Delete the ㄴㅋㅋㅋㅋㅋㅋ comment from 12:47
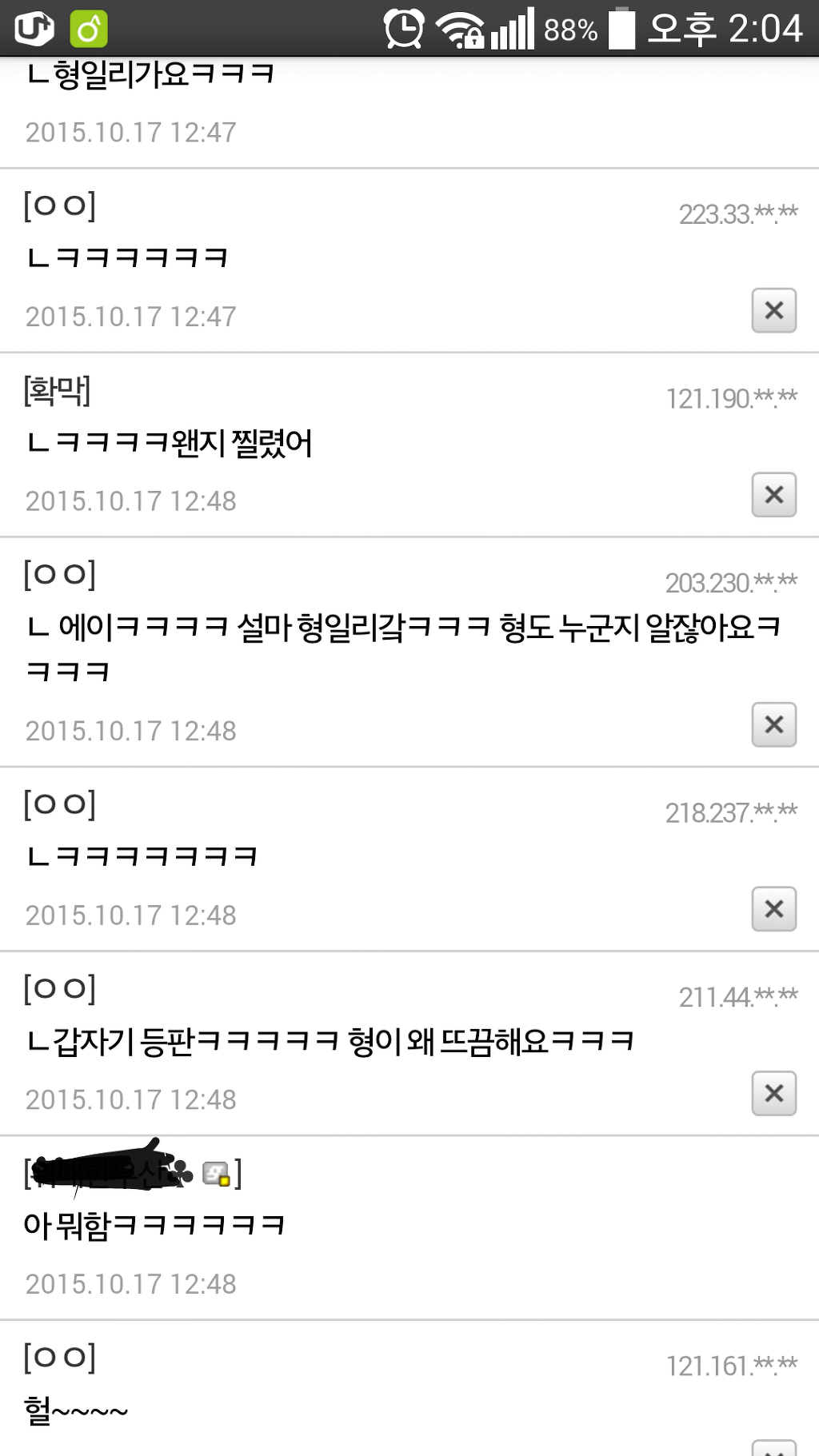 773,310
